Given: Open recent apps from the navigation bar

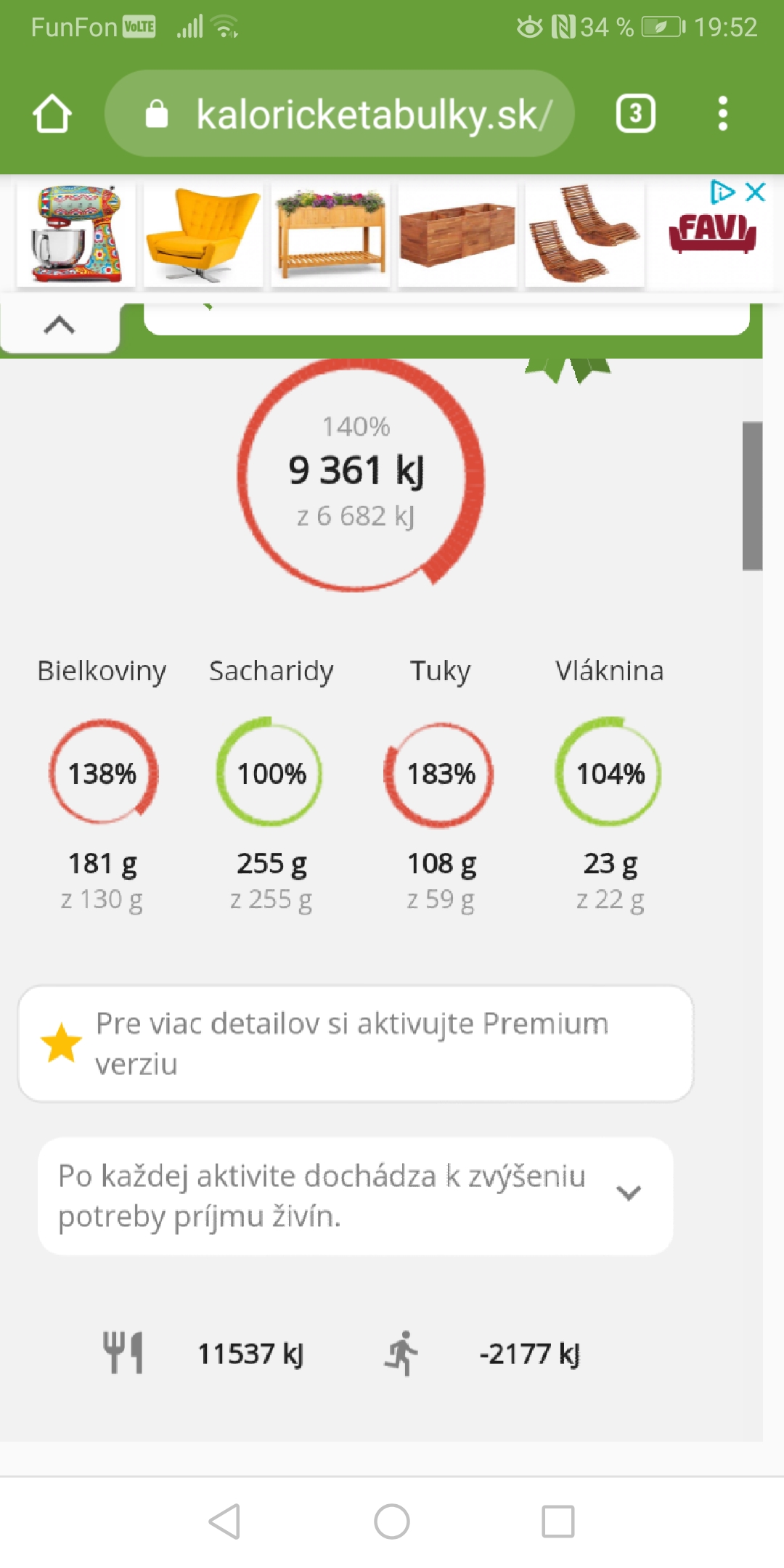Looking at the screenshot, I should (558, 1522).
